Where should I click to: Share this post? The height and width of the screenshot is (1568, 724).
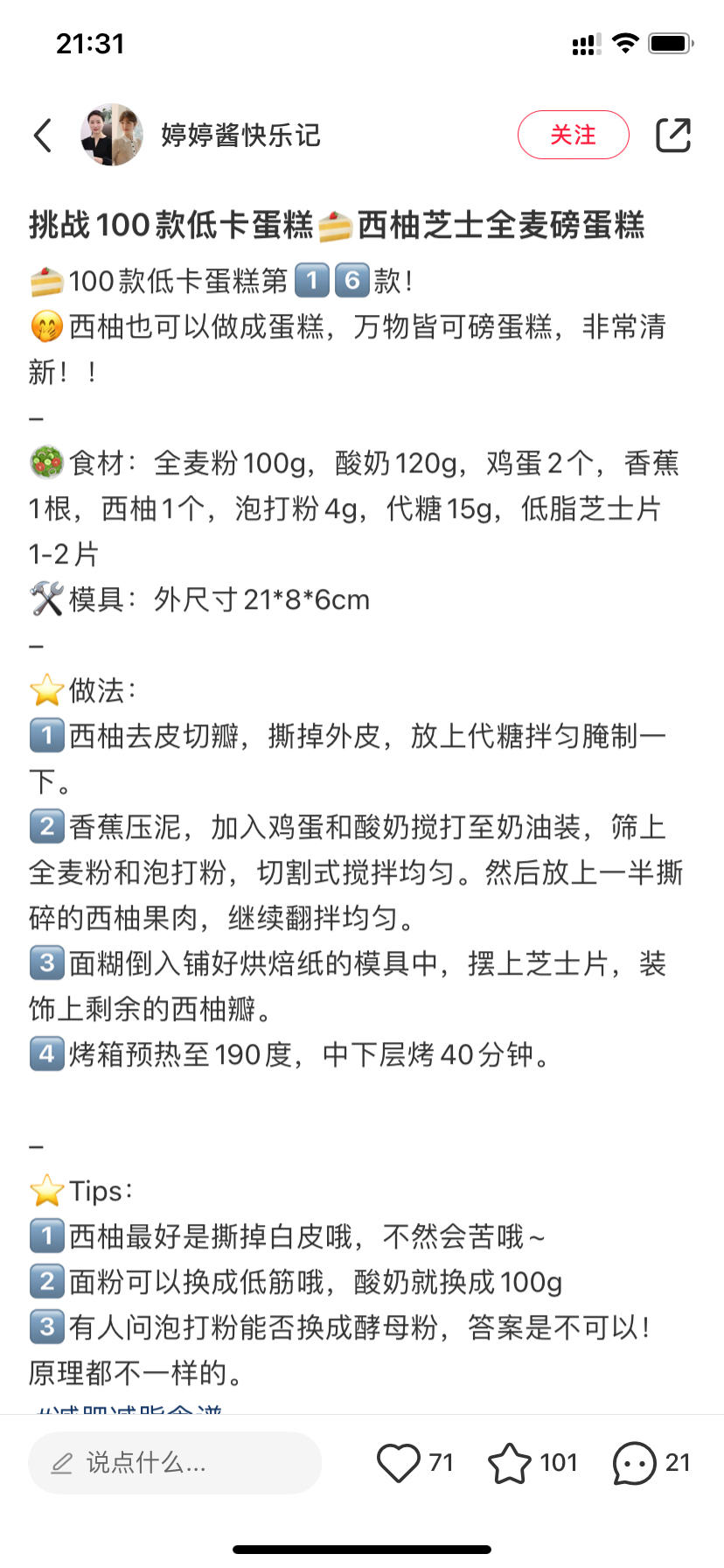[x=672, y=135]
